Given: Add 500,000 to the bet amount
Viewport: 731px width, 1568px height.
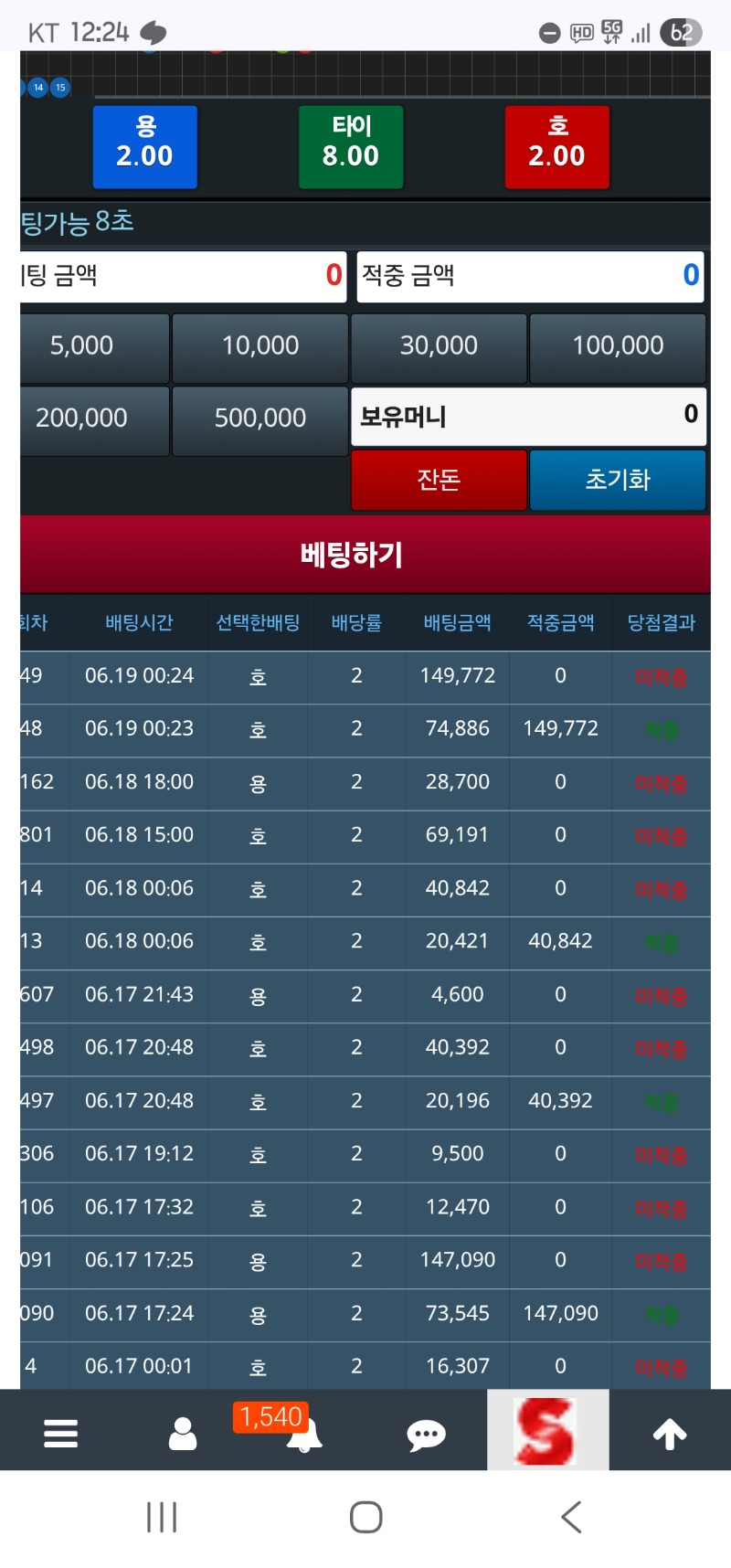Looking at the screenshot, I should pos(260,419).
